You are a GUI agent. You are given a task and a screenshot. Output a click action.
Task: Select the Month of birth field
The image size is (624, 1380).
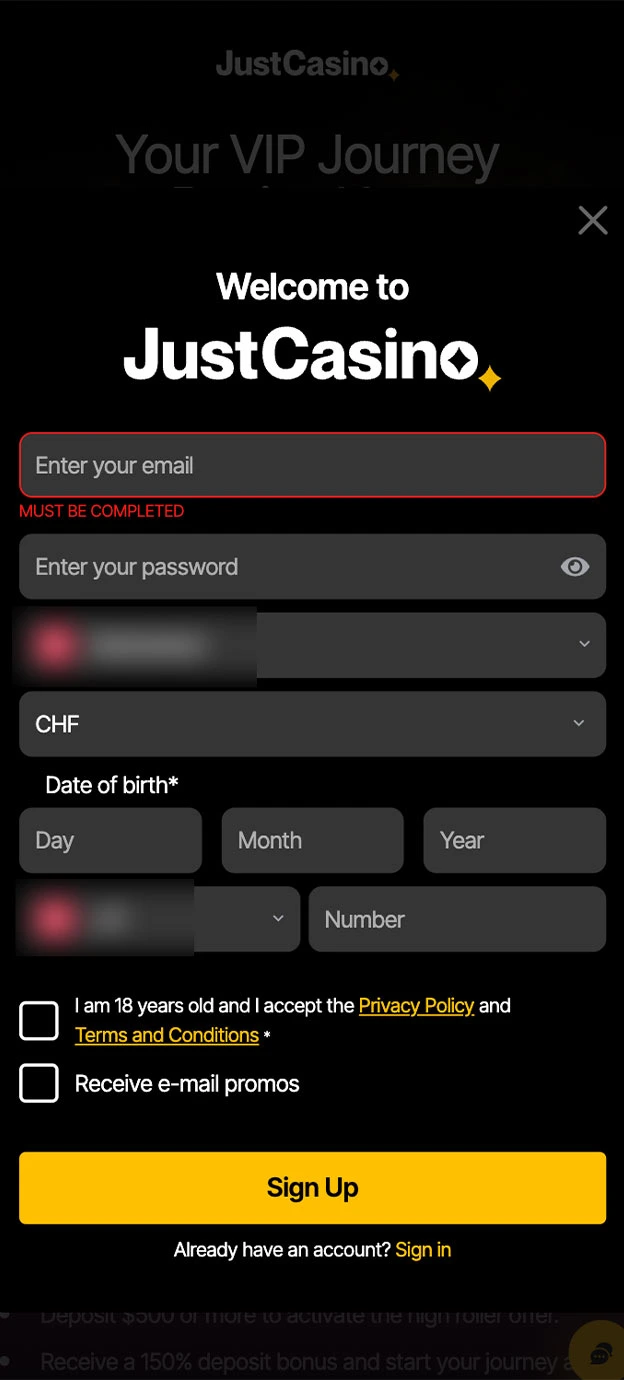point(312,841)
